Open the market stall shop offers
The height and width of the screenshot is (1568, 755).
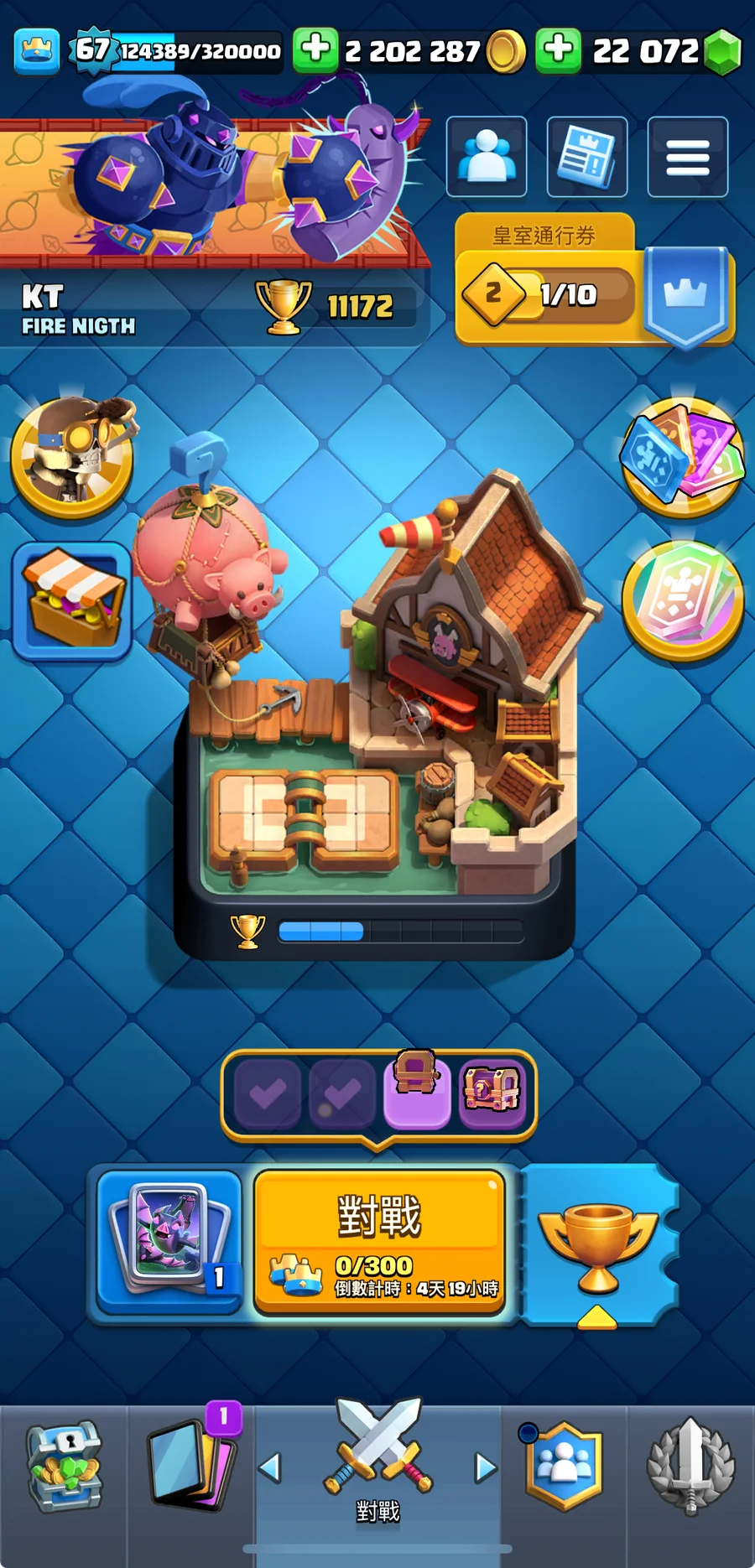[72, 600]
